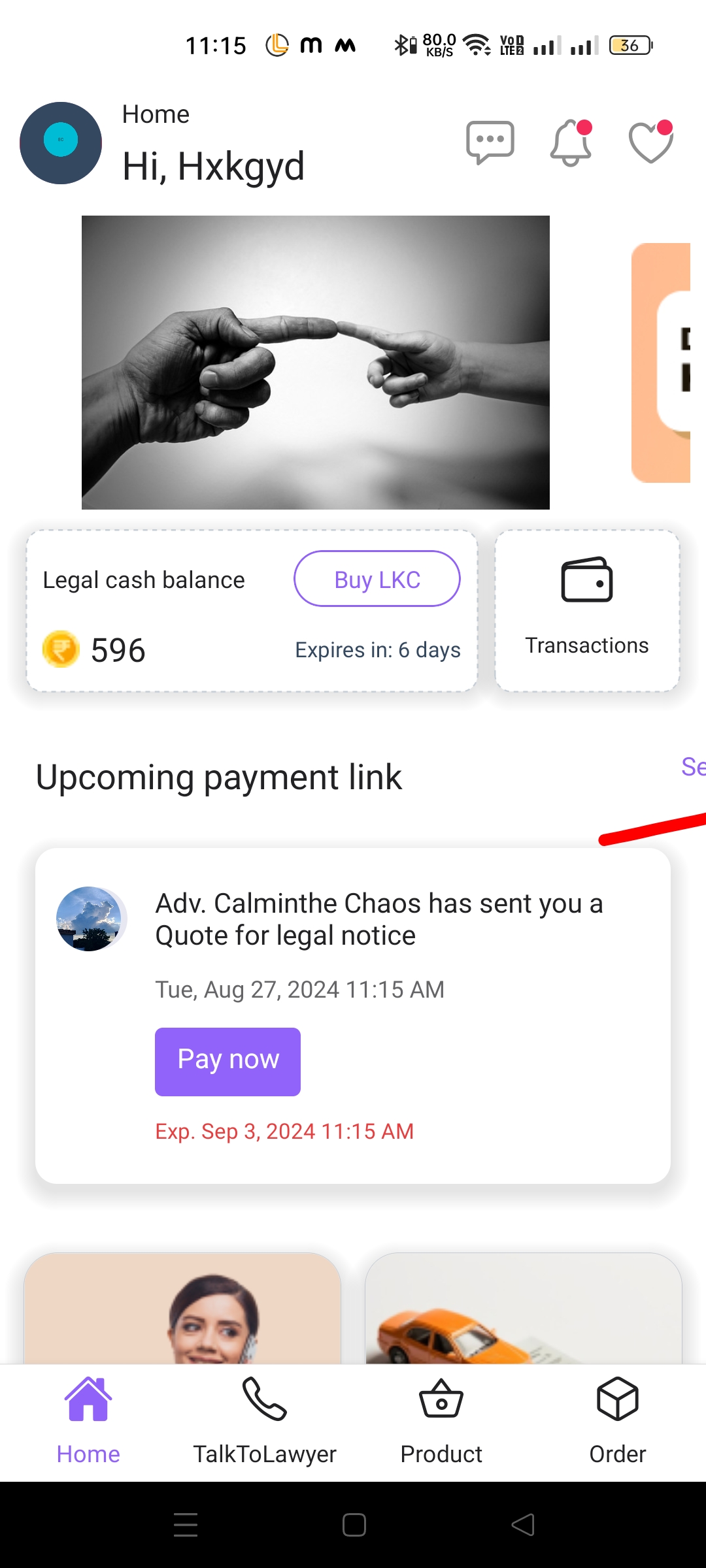The width and height of the screenshot is (706, 1568).
Task: Open the profile avatar
Action: 61,143
